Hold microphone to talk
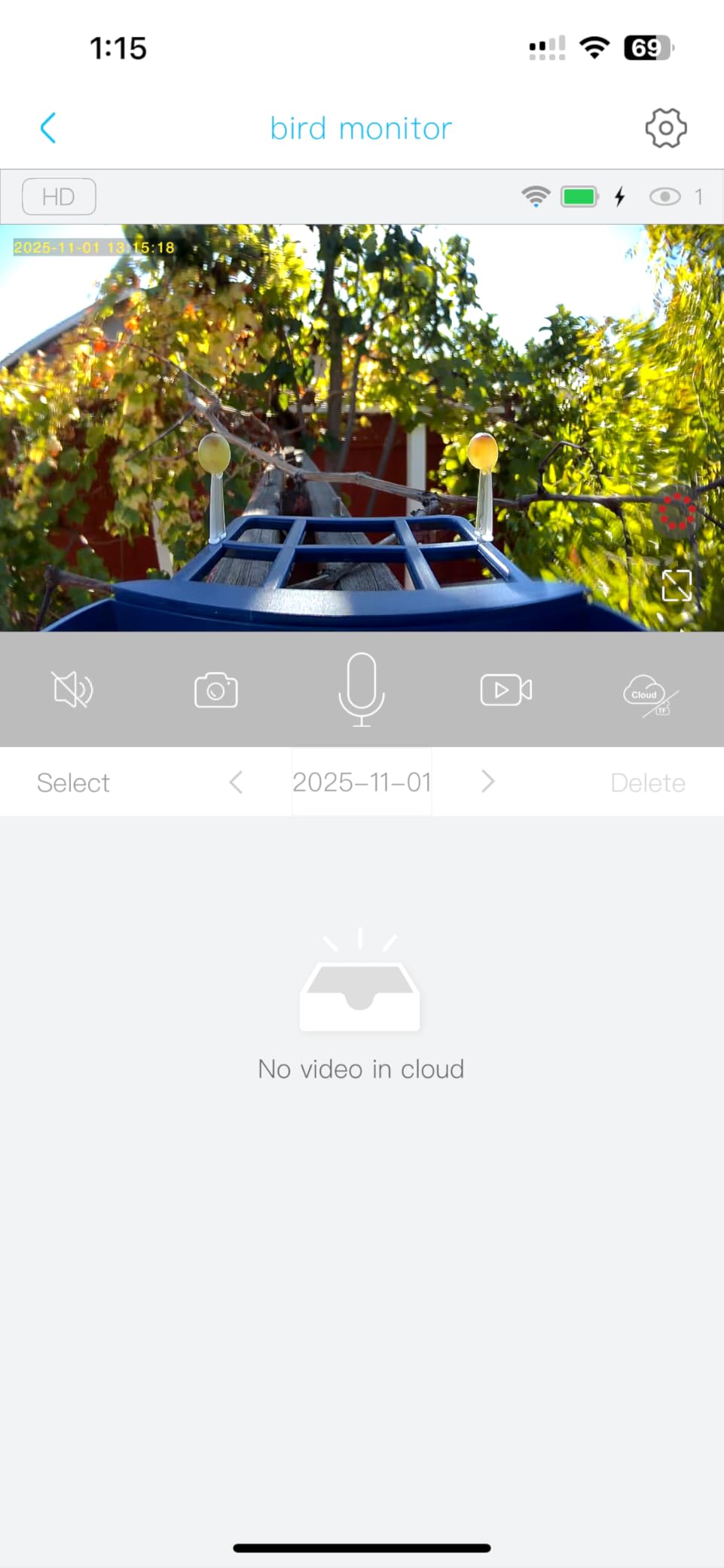This screenshot has width=724, height=1568. pos(362,690)
